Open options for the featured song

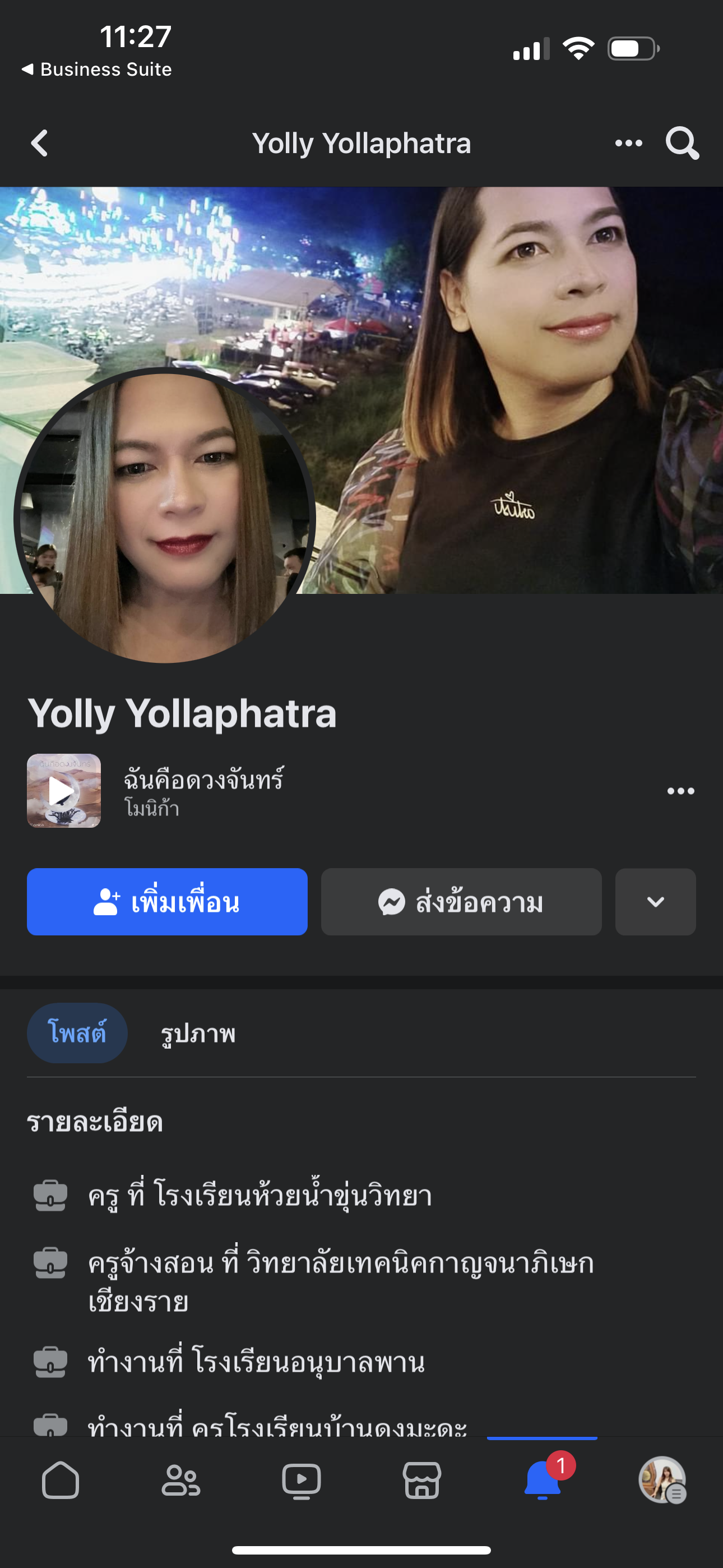click(680, 791)
